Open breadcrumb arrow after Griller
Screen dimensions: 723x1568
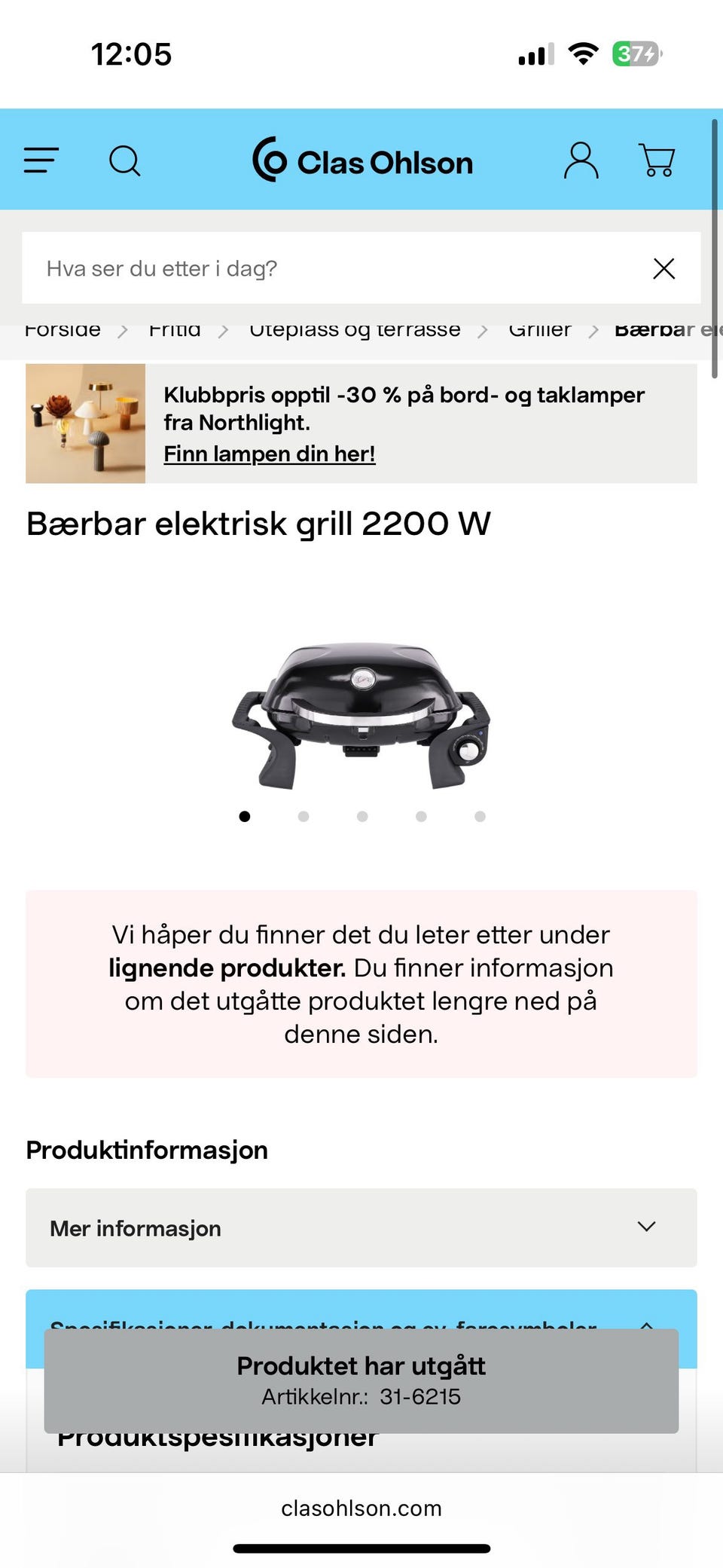coord(594,329)
